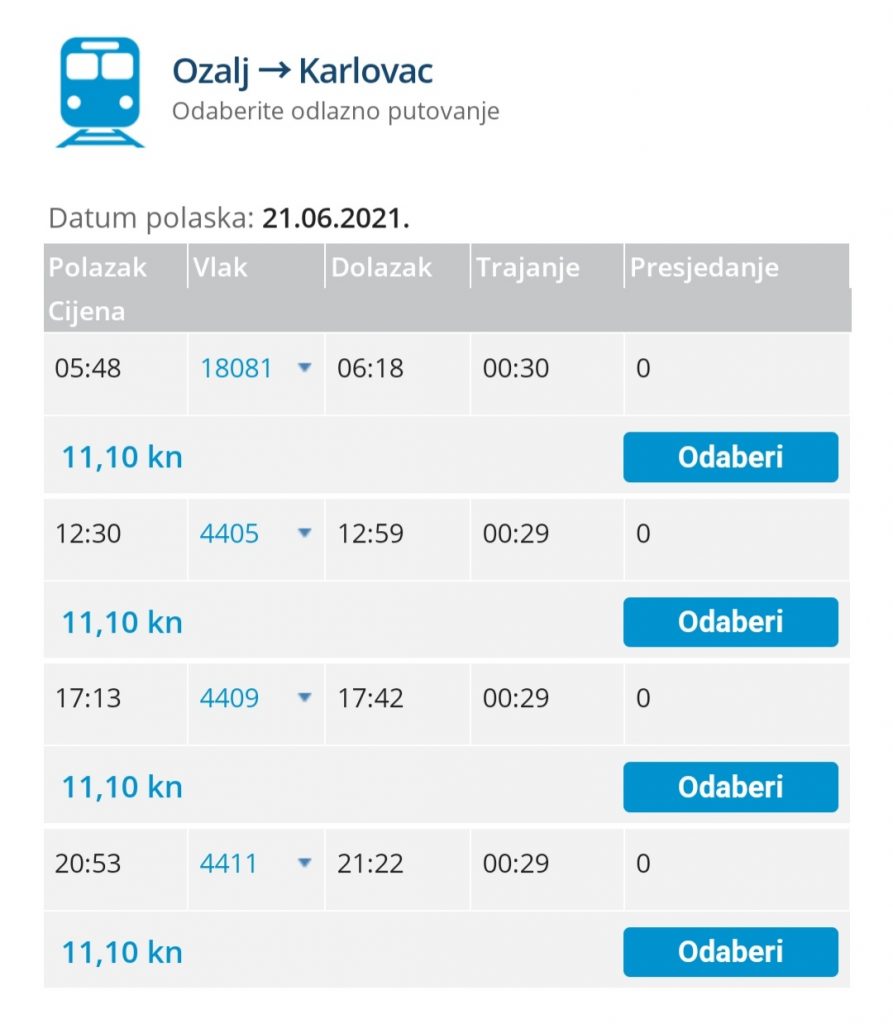Tap Odaberi for the 17:13 departure
Viewport: 893px width, 1024px height.
[730, 787]
